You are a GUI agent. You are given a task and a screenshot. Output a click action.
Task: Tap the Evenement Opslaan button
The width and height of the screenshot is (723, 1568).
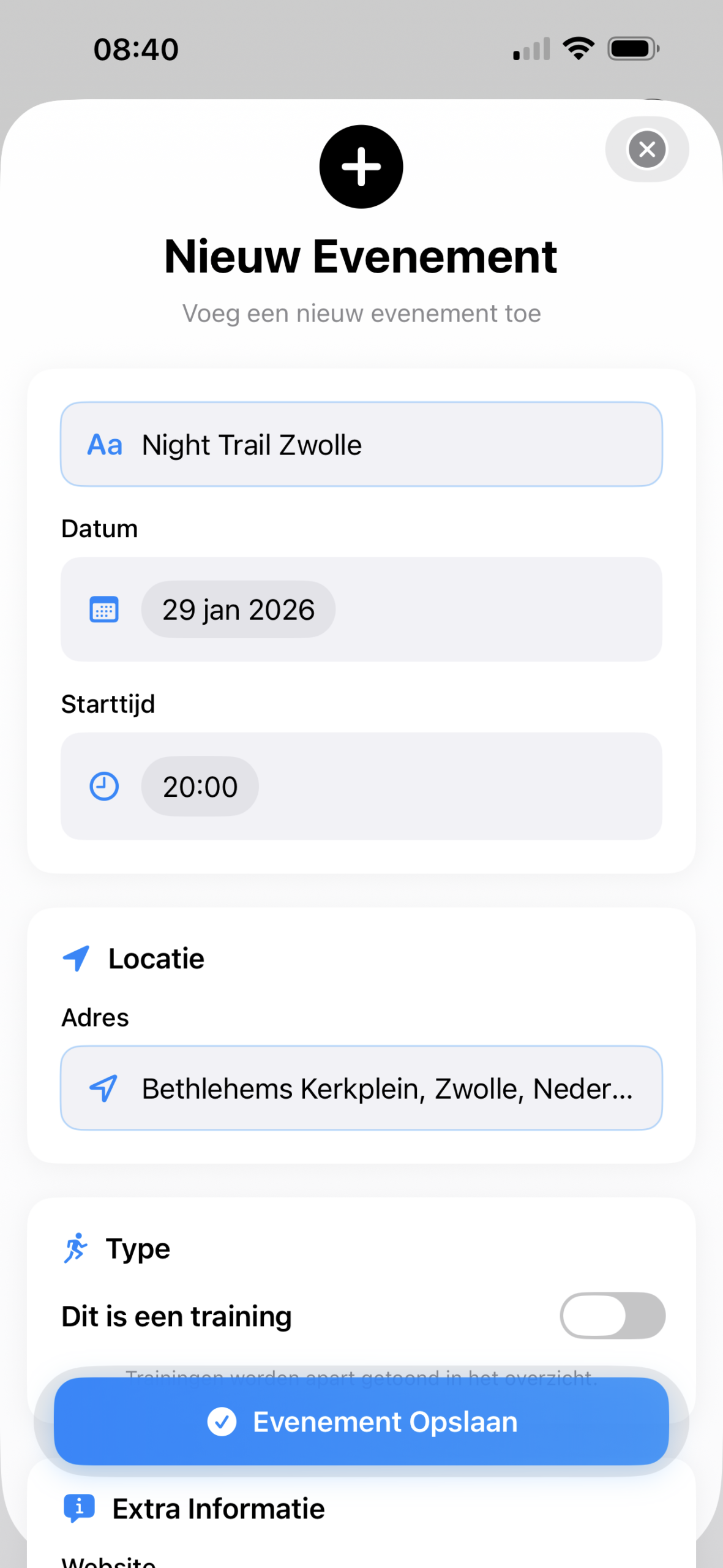pyautogui.click(x=361, y=1422)
